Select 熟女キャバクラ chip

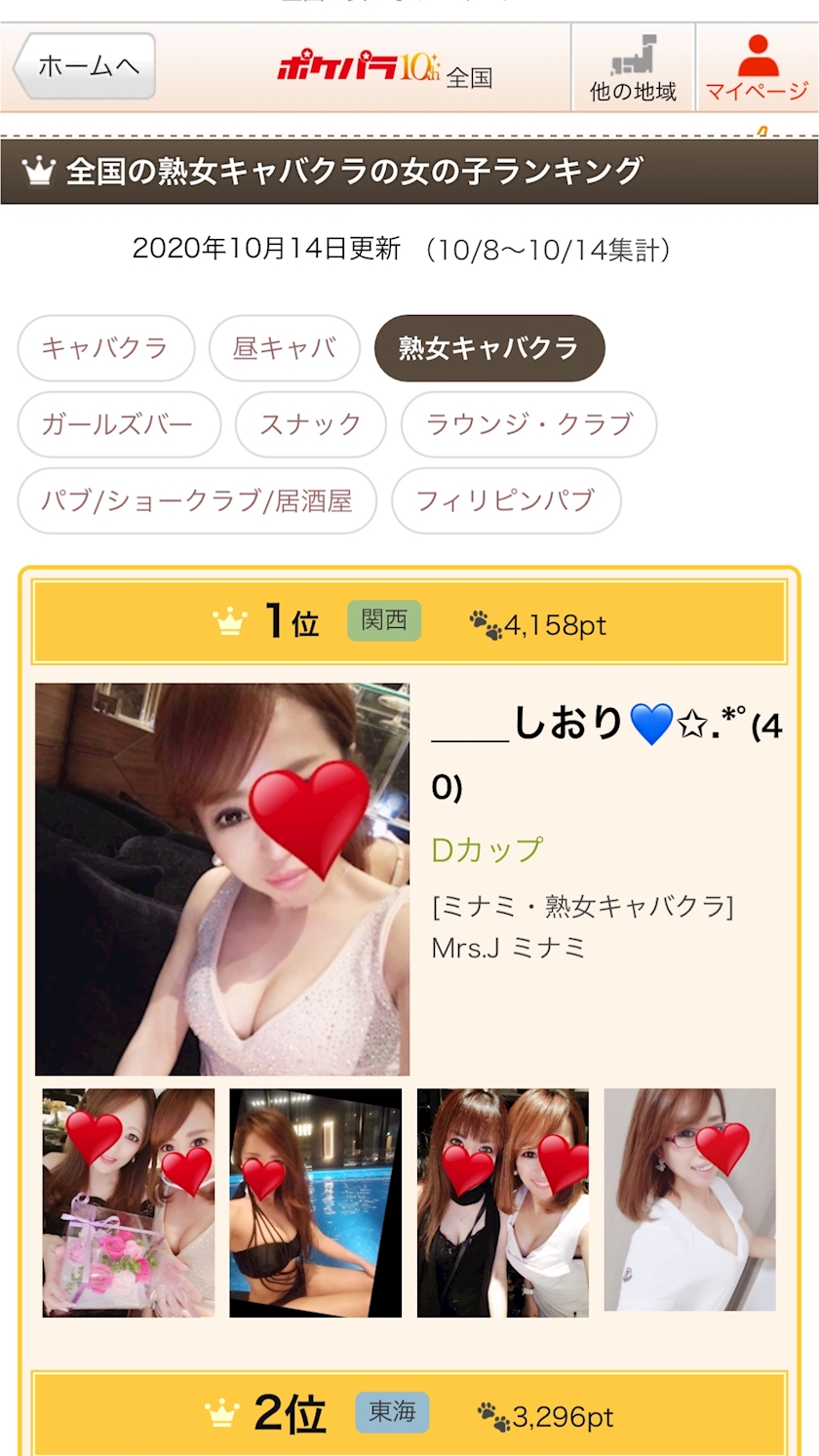488,348
